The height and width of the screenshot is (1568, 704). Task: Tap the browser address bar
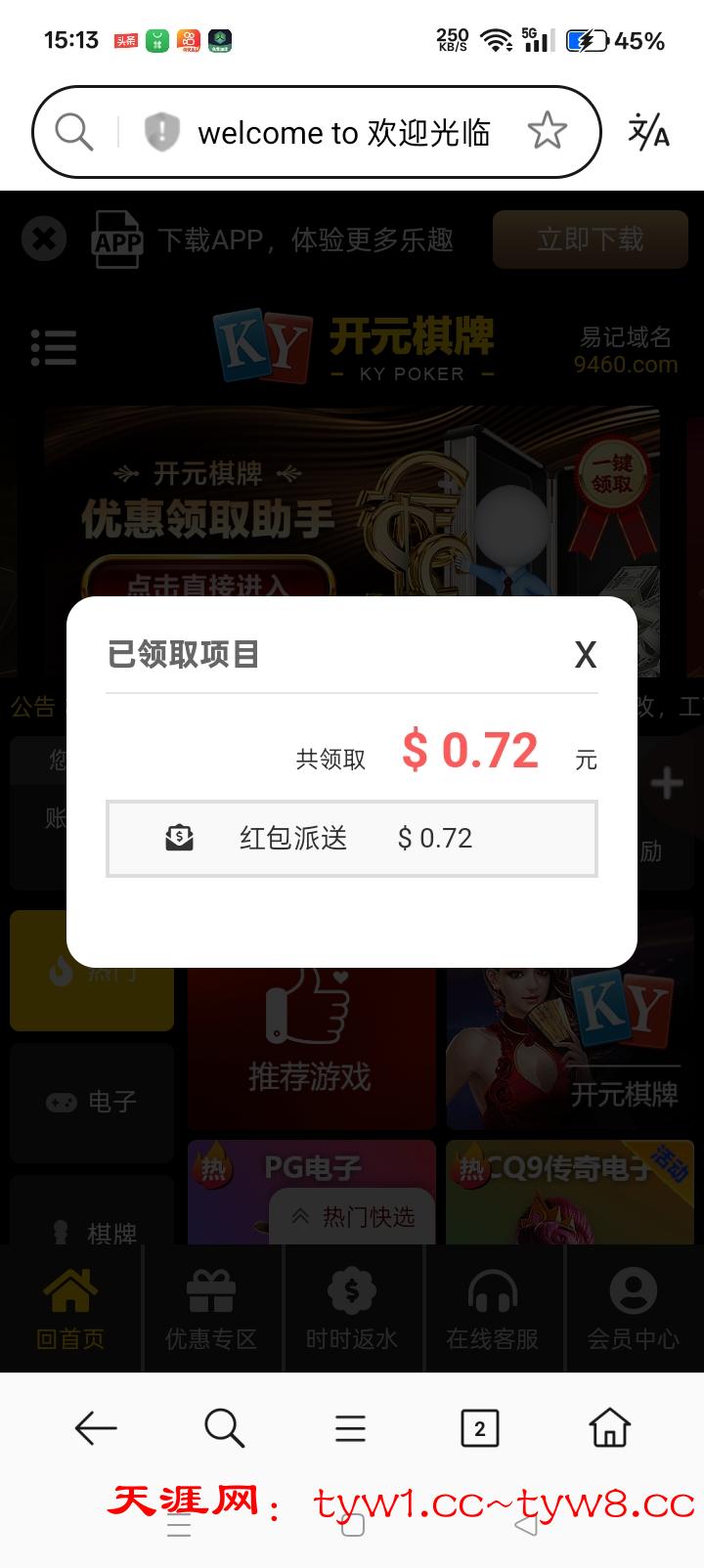coord(342,132)
